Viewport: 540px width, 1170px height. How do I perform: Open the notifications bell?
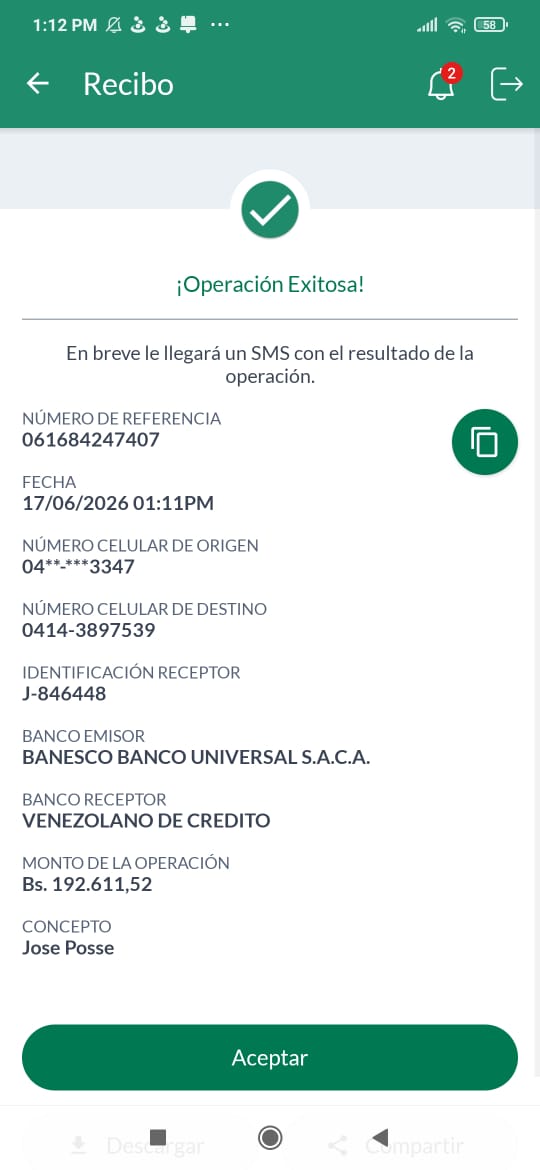click(x=442, y=84)
